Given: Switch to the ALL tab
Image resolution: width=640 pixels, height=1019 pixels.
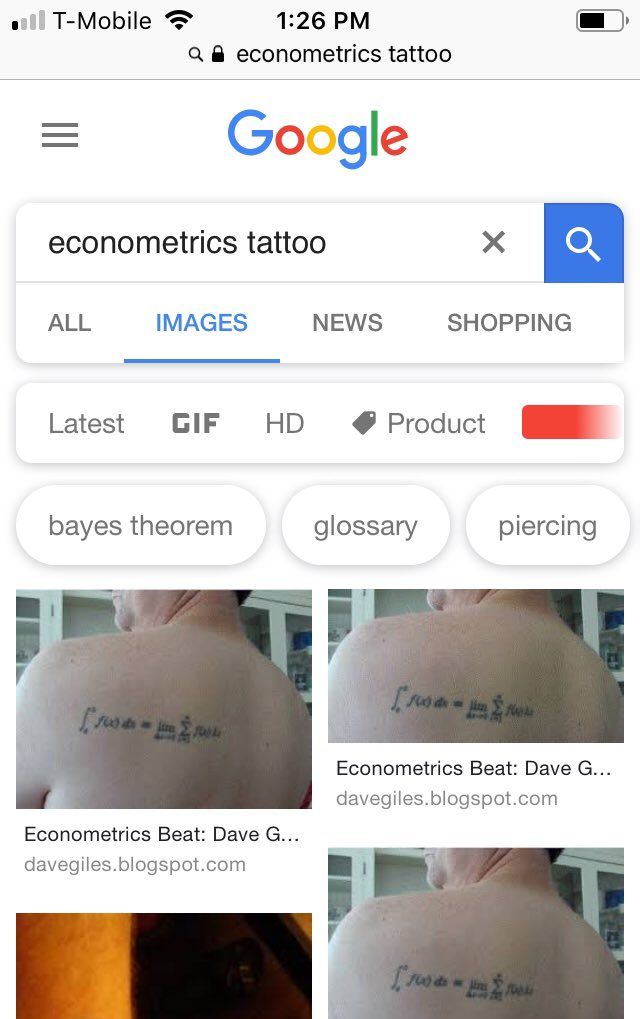Looking at the screenshot, I should pyautogui.click(x=69, y=323).
